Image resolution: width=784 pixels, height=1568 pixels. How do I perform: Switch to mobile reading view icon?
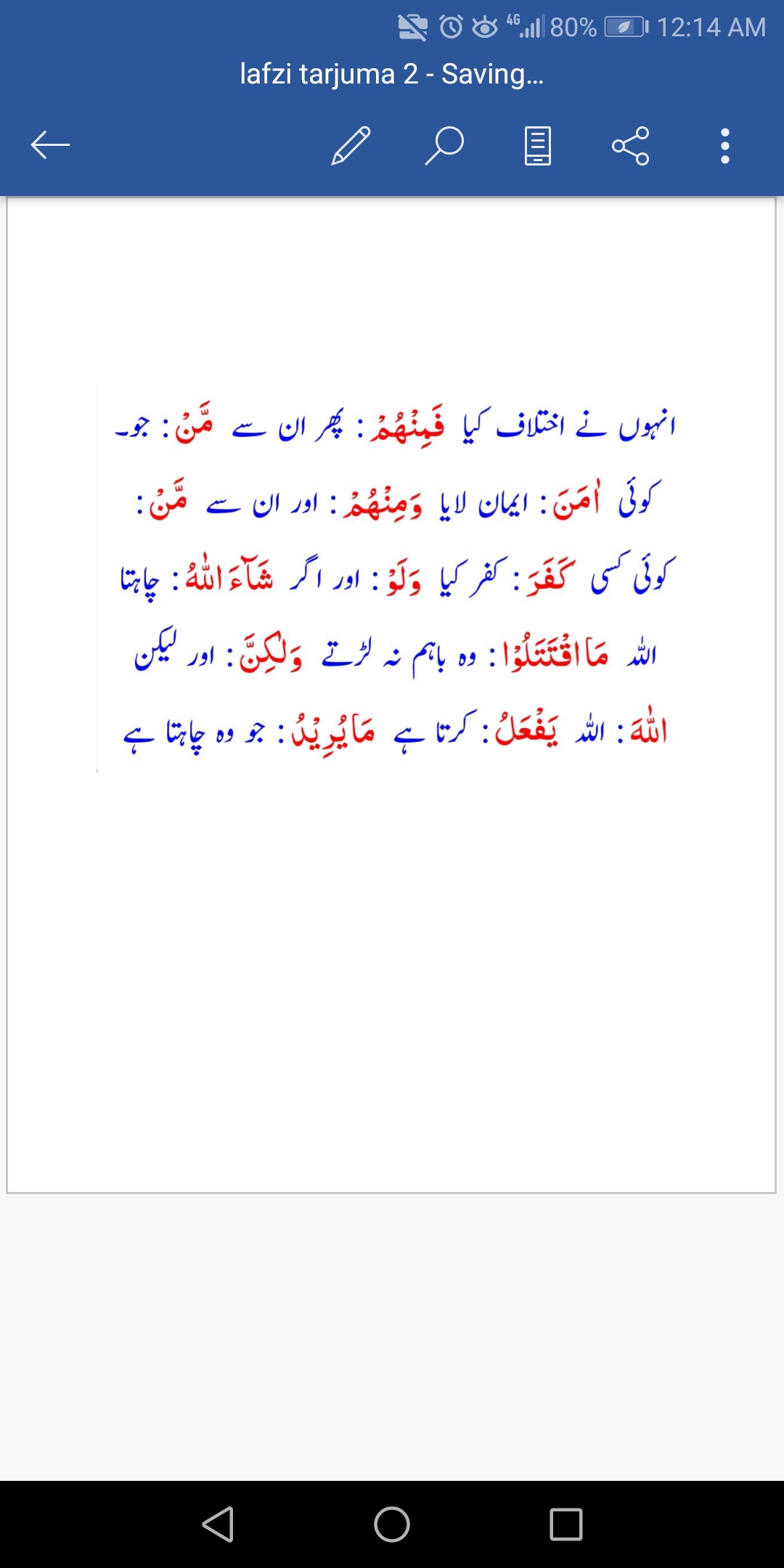tap(537, 146)
